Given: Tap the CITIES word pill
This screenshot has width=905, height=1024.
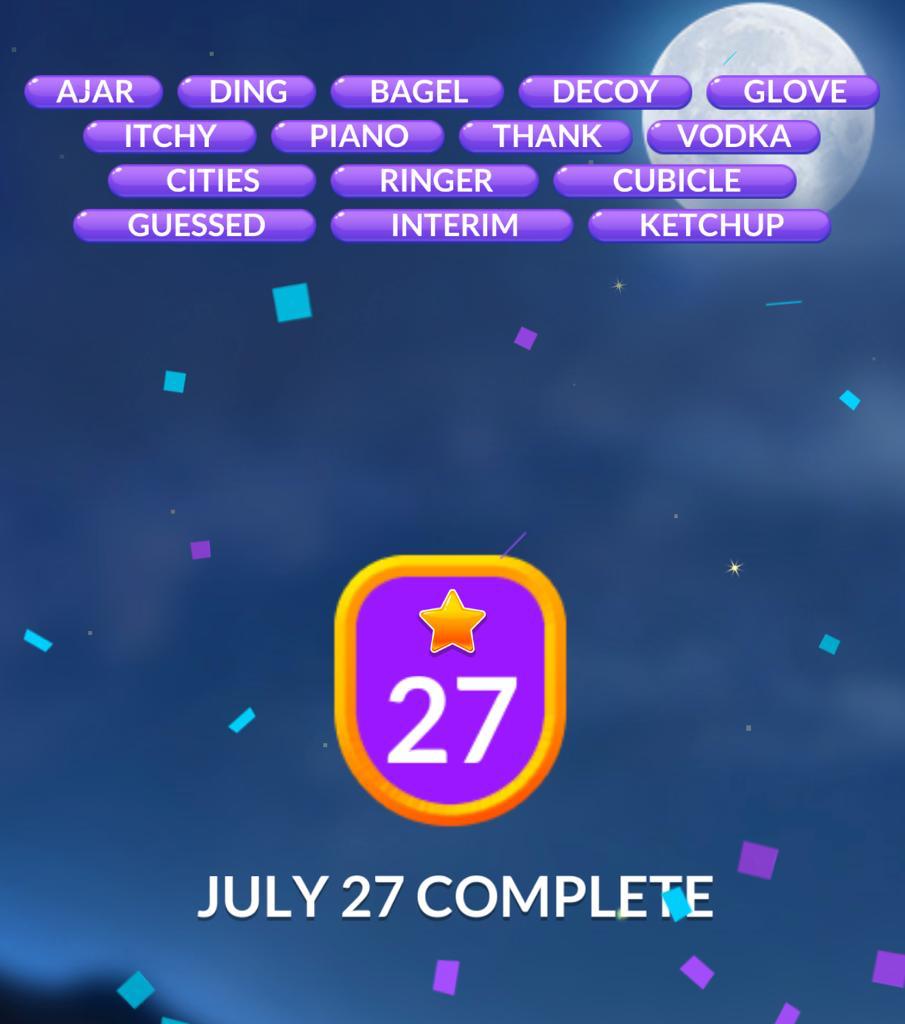Looking at the screenshot, I should 212,181.
